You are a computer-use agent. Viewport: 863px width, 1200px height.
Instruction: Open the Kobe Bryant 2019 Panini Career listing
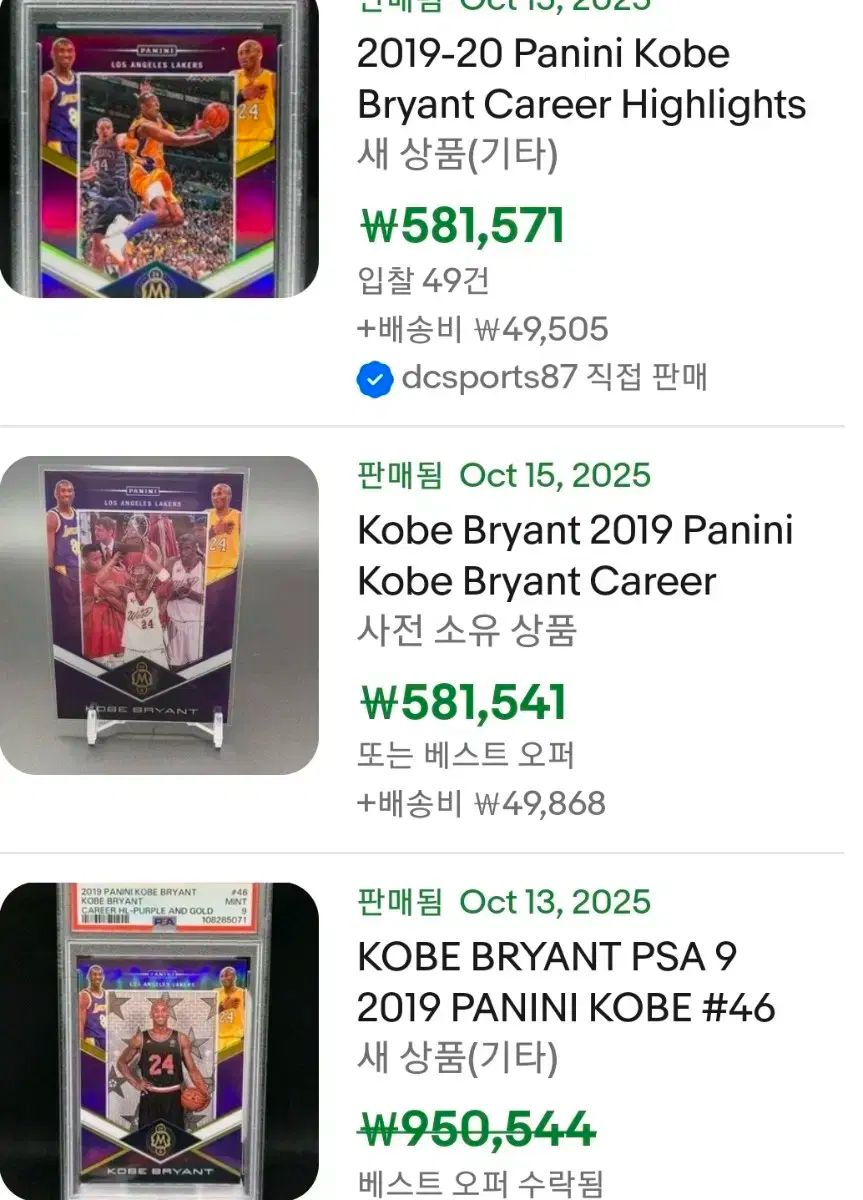[575, 555]
